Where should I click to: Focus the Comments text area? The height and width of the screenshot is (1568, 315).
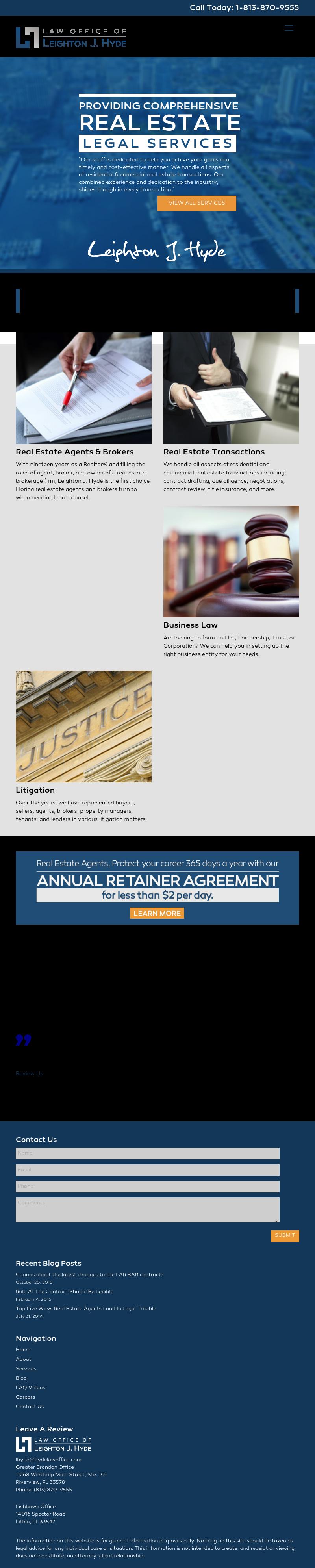click(147, 1209)
